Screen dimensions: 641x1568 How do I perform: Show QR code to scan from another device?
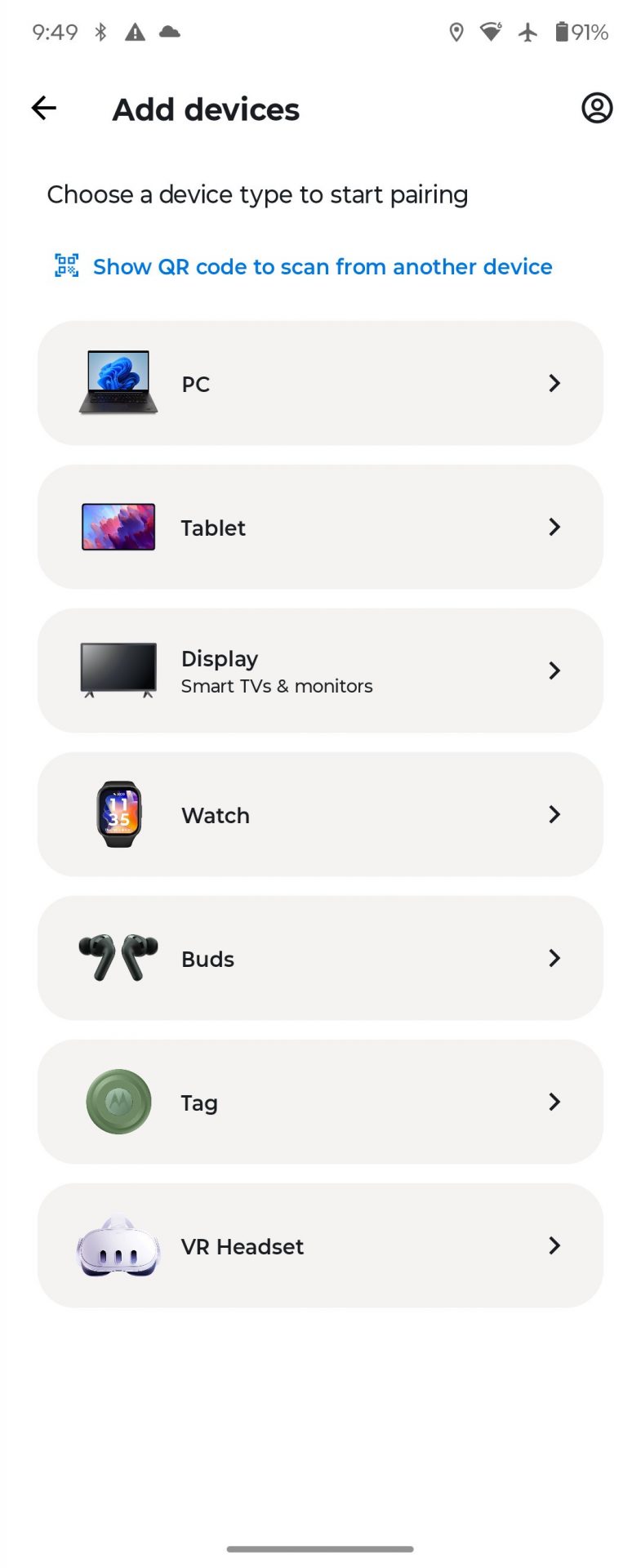point(322,266)
